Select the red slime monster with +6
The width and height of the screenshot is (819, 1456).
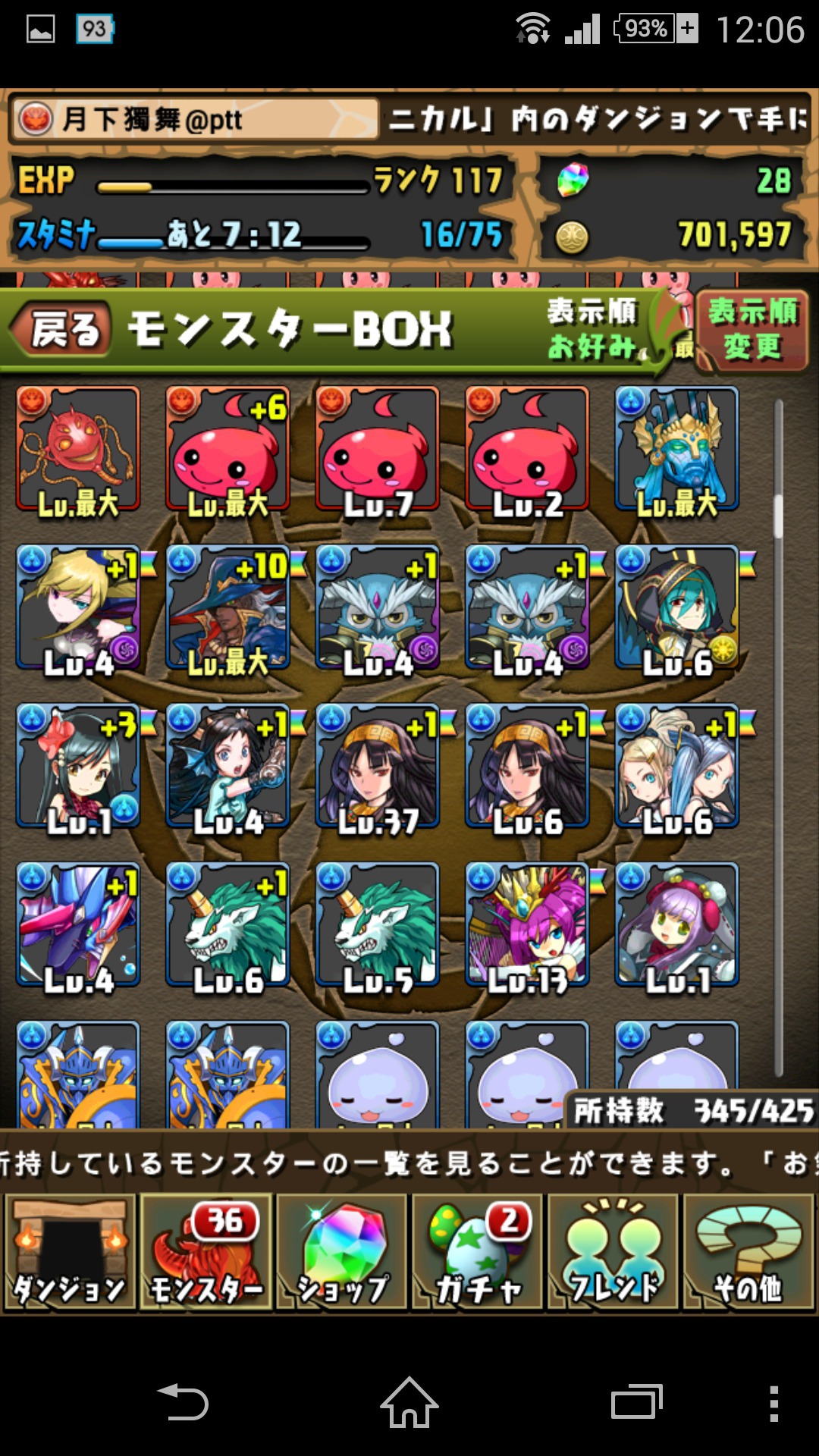227,449
